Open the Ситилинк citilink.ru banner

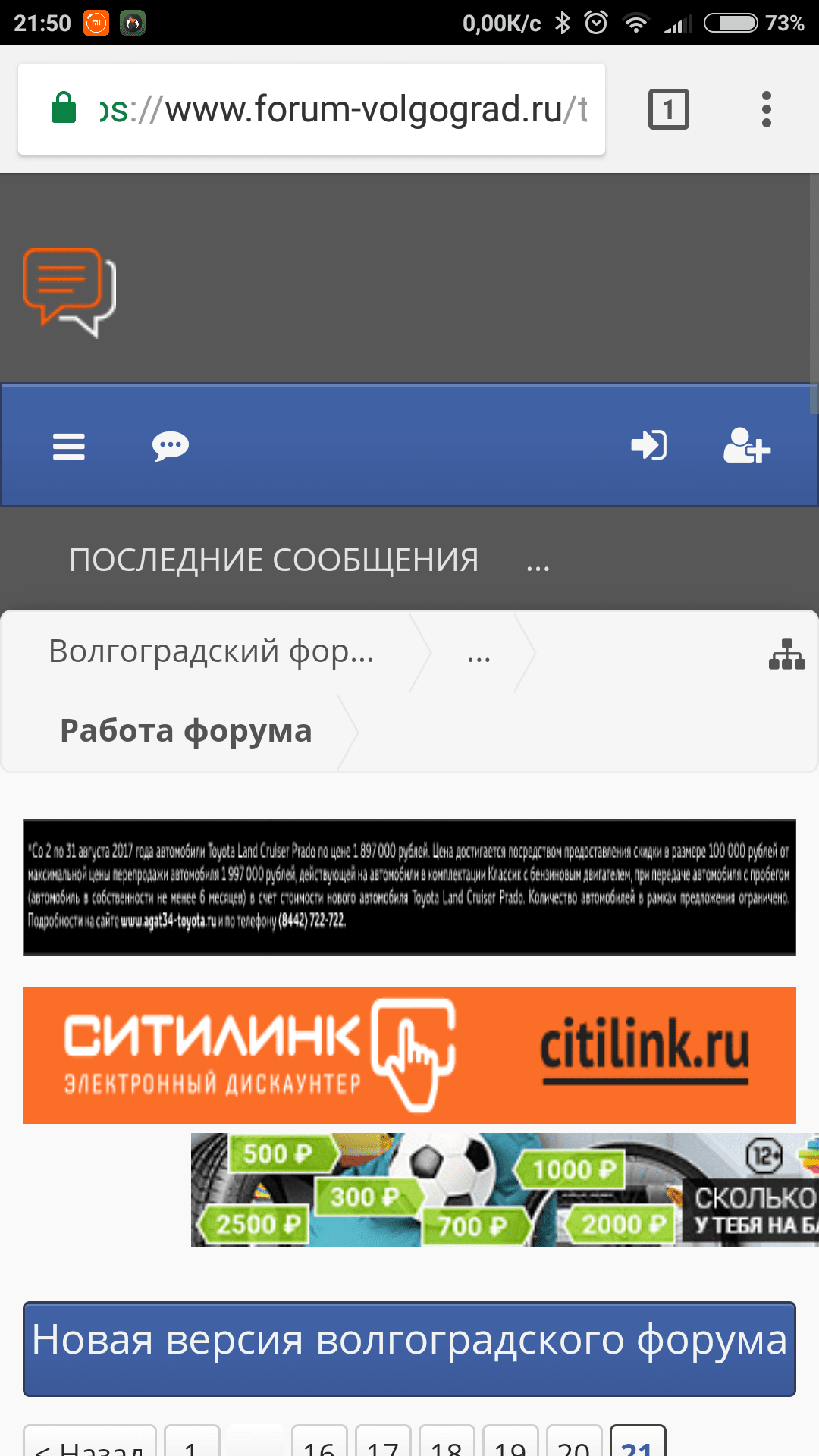tap(409, 1055)
